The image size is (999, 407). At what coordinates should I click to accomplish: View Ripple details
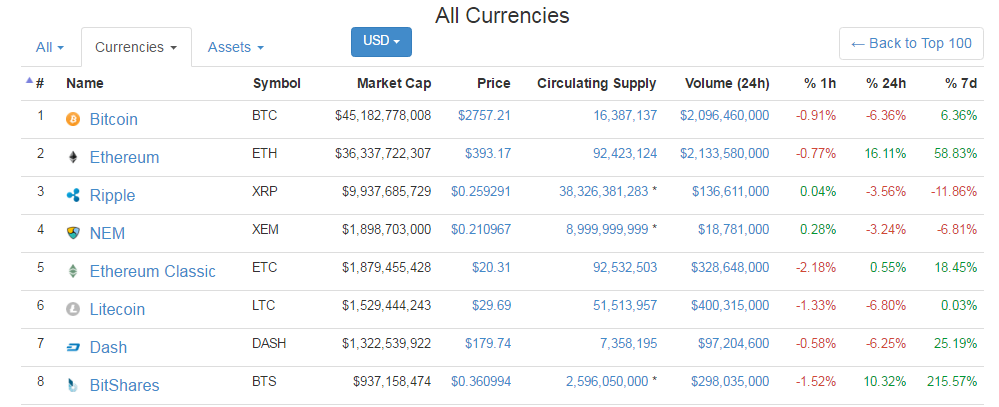(112, 195)
